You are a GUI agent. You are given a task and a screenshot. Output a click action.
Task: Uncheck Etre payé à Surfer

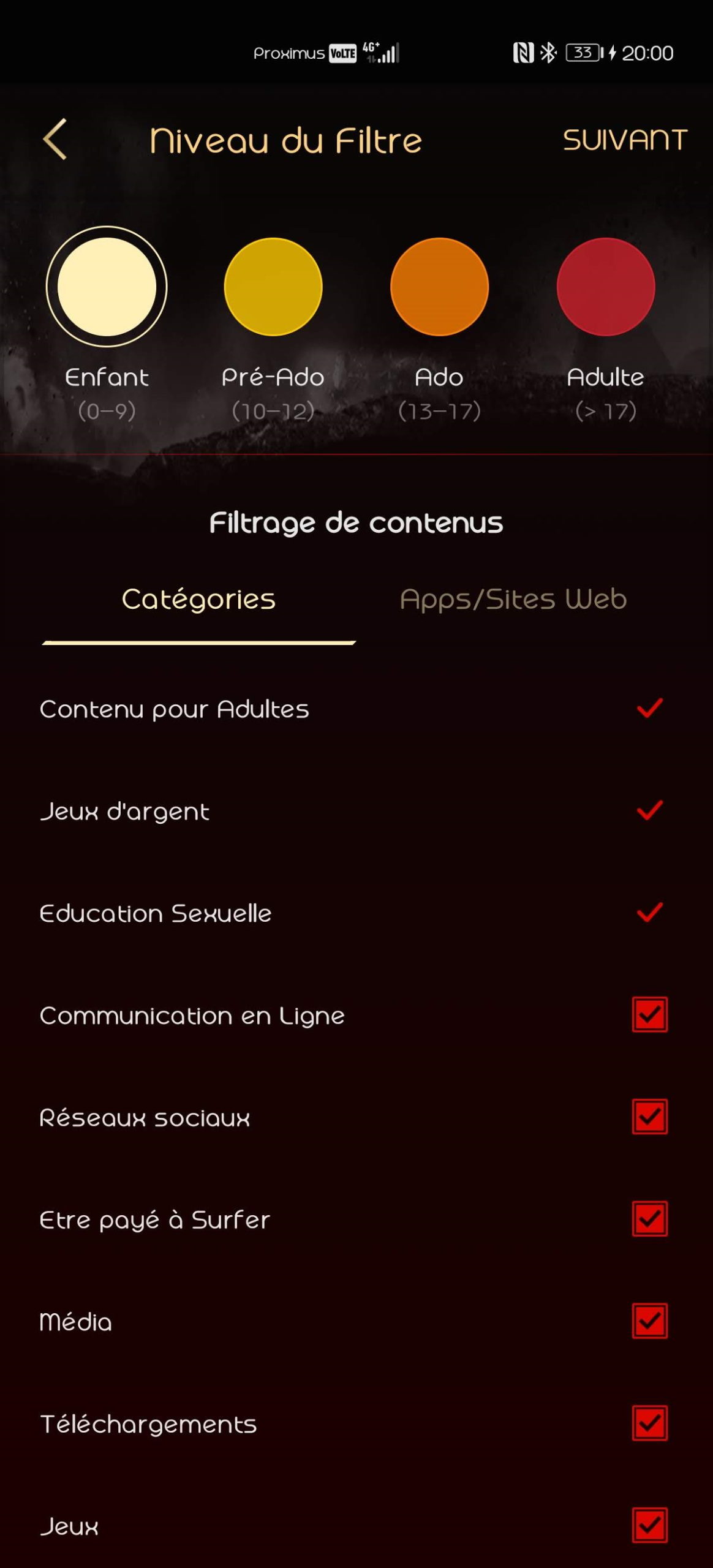coord(650,1219)
